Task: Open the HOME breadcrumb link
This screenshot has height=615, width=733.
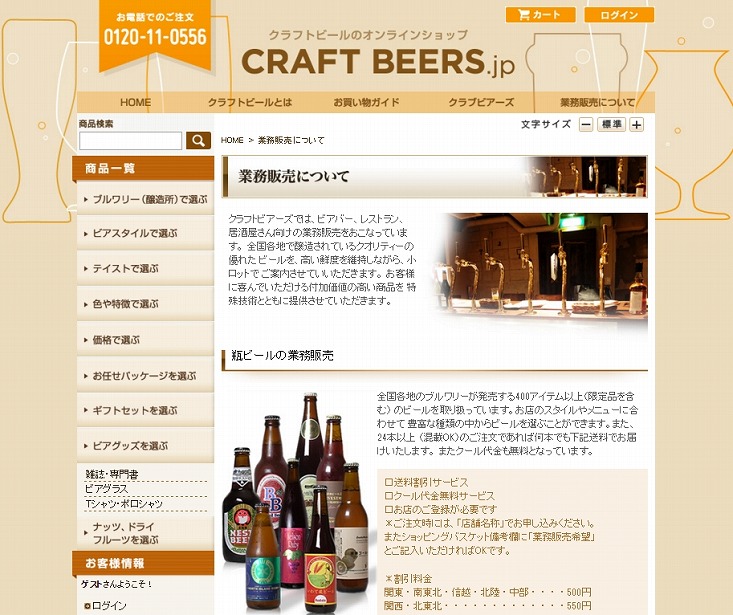Action: (232, 141)
